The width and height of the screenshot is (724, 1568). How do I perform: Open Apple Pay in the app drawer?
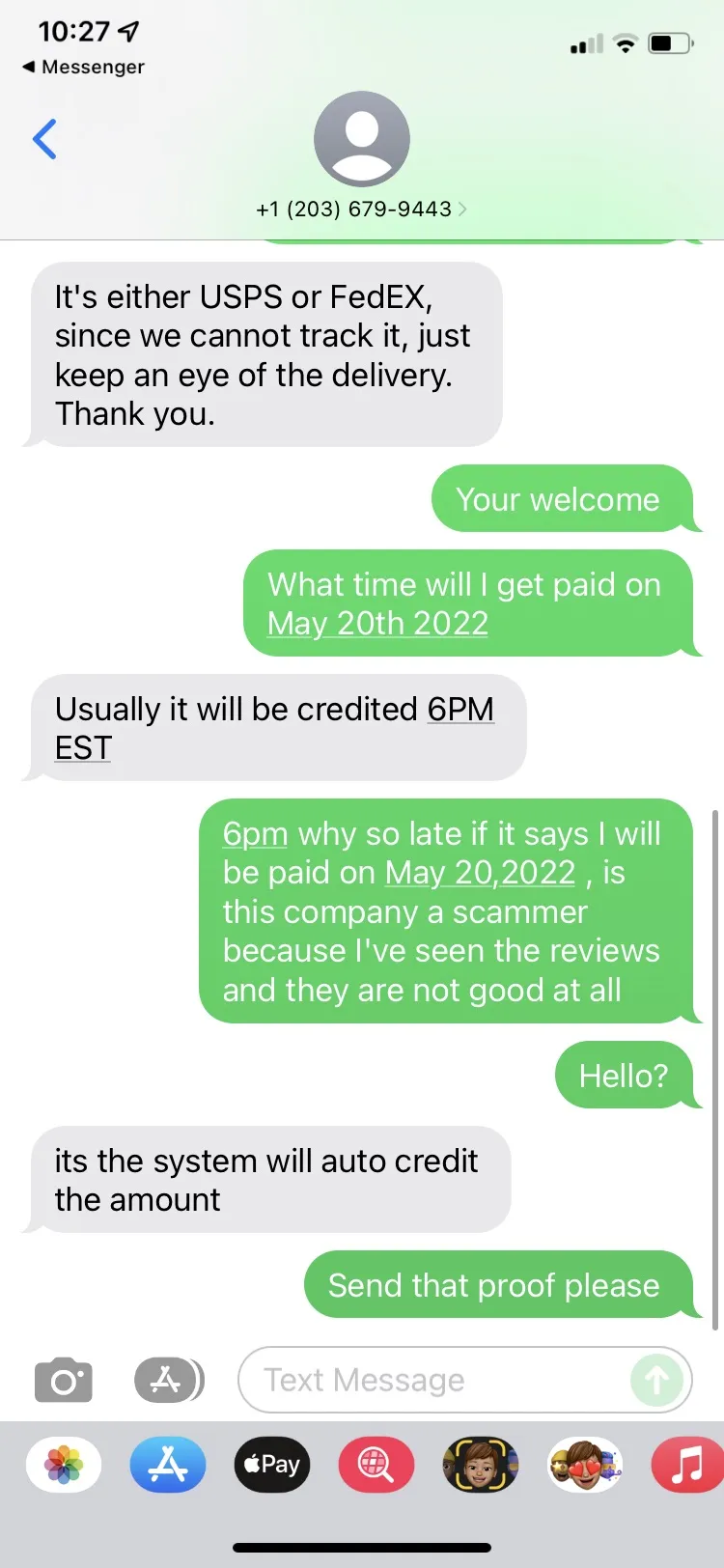point(272,1465)
